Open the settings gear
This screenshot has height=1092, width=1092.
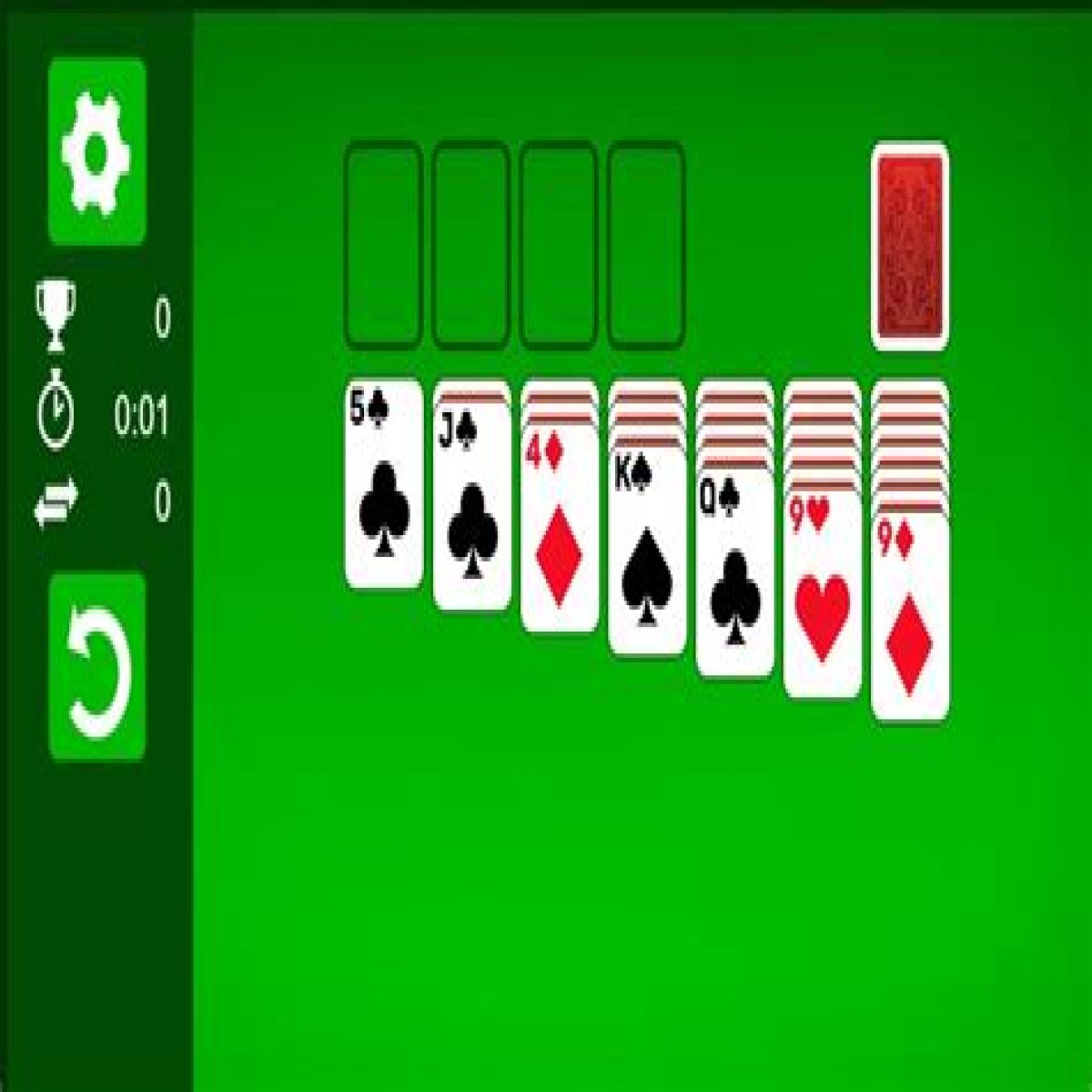[x=96, y=152]
